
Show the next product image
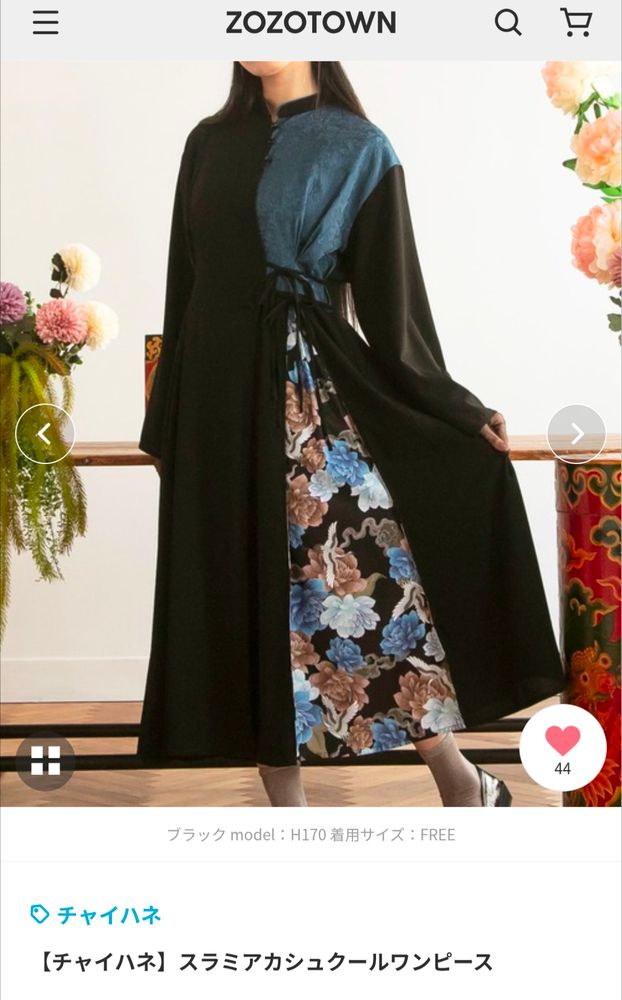pos(576,434)
